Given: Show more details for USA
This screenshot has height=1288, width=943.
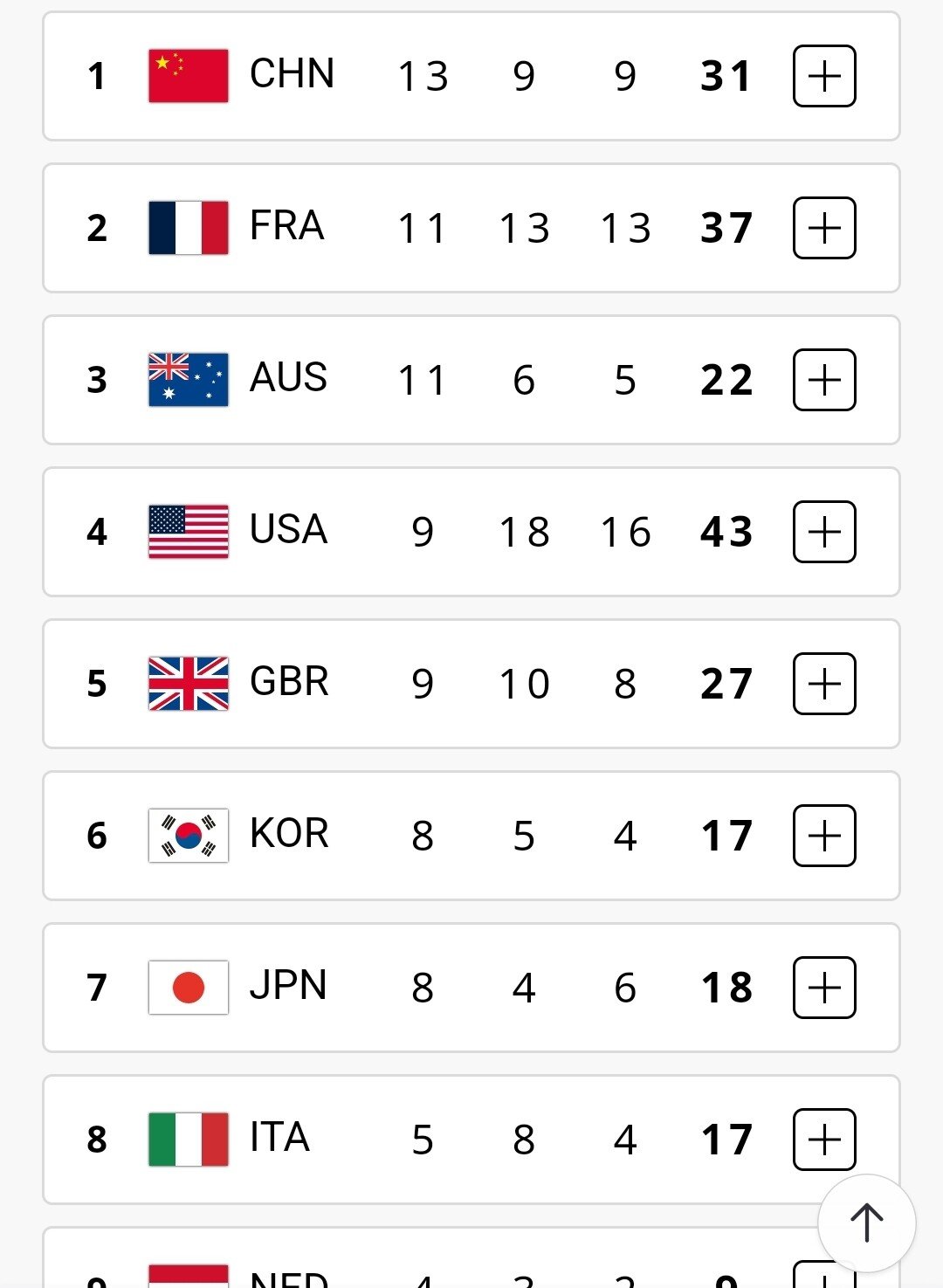Looking at the screenshot, I should [823, 532].
